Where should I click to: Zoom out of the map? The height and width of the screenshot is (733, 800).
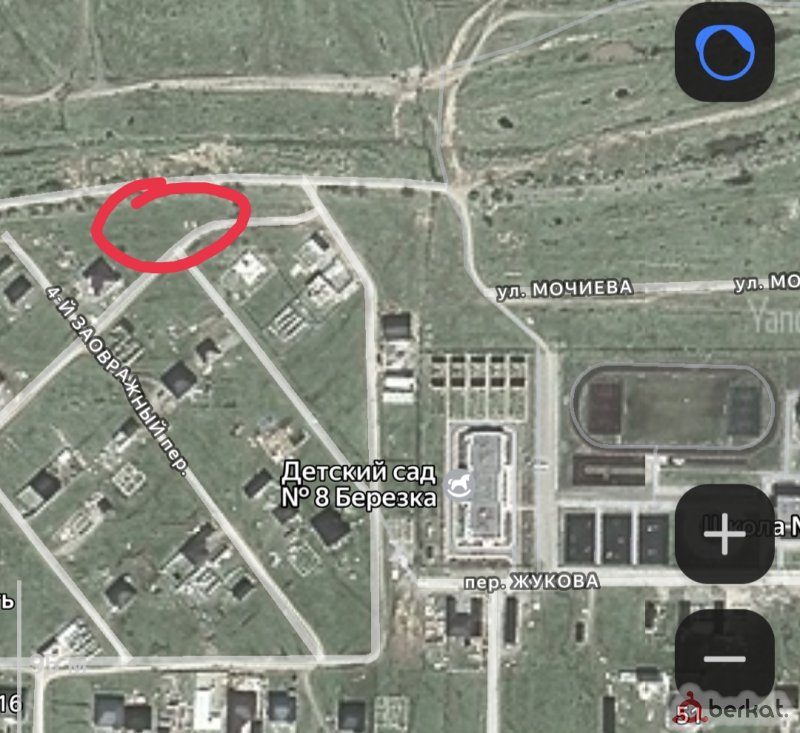click(724, 659)
